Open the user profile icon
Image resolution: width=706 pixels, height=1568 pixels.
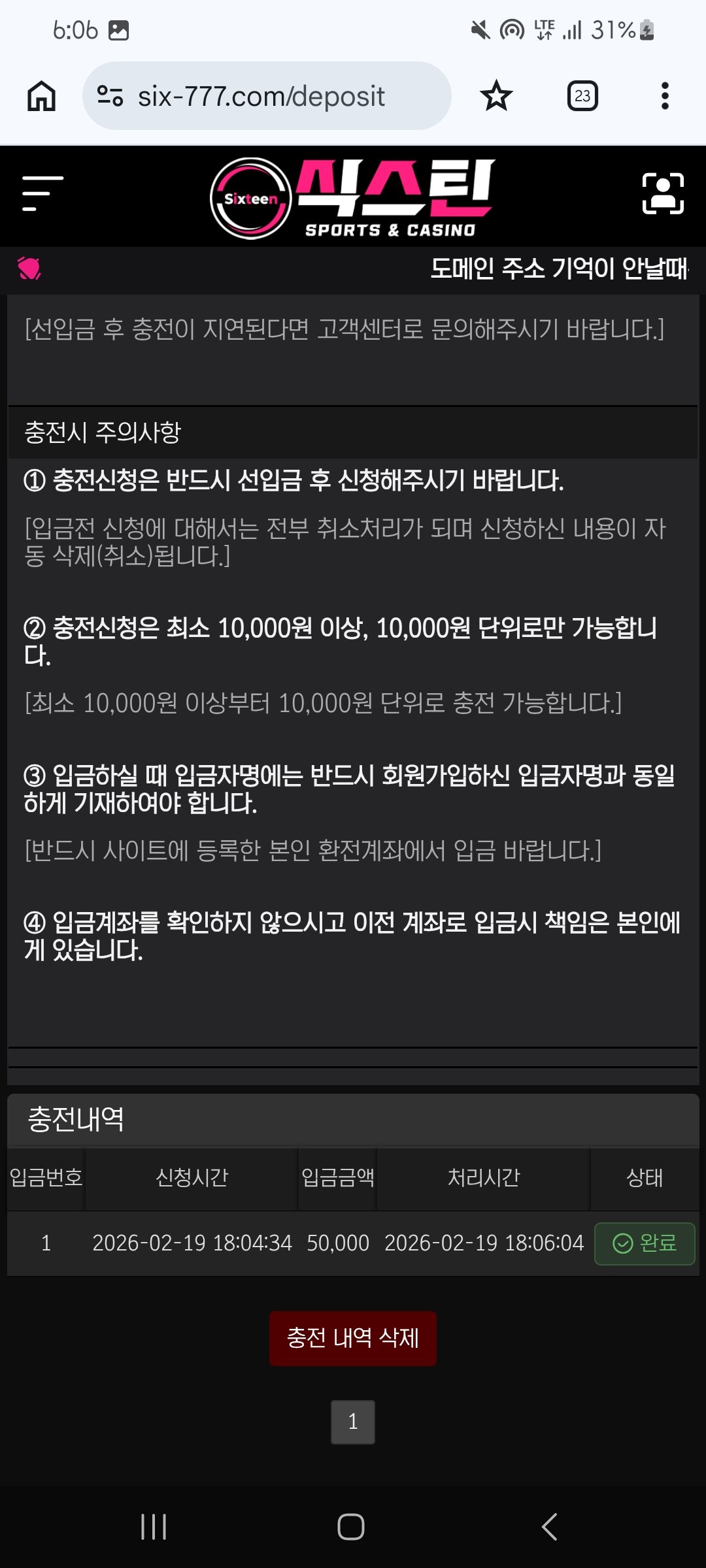click(x=663, y=193)
